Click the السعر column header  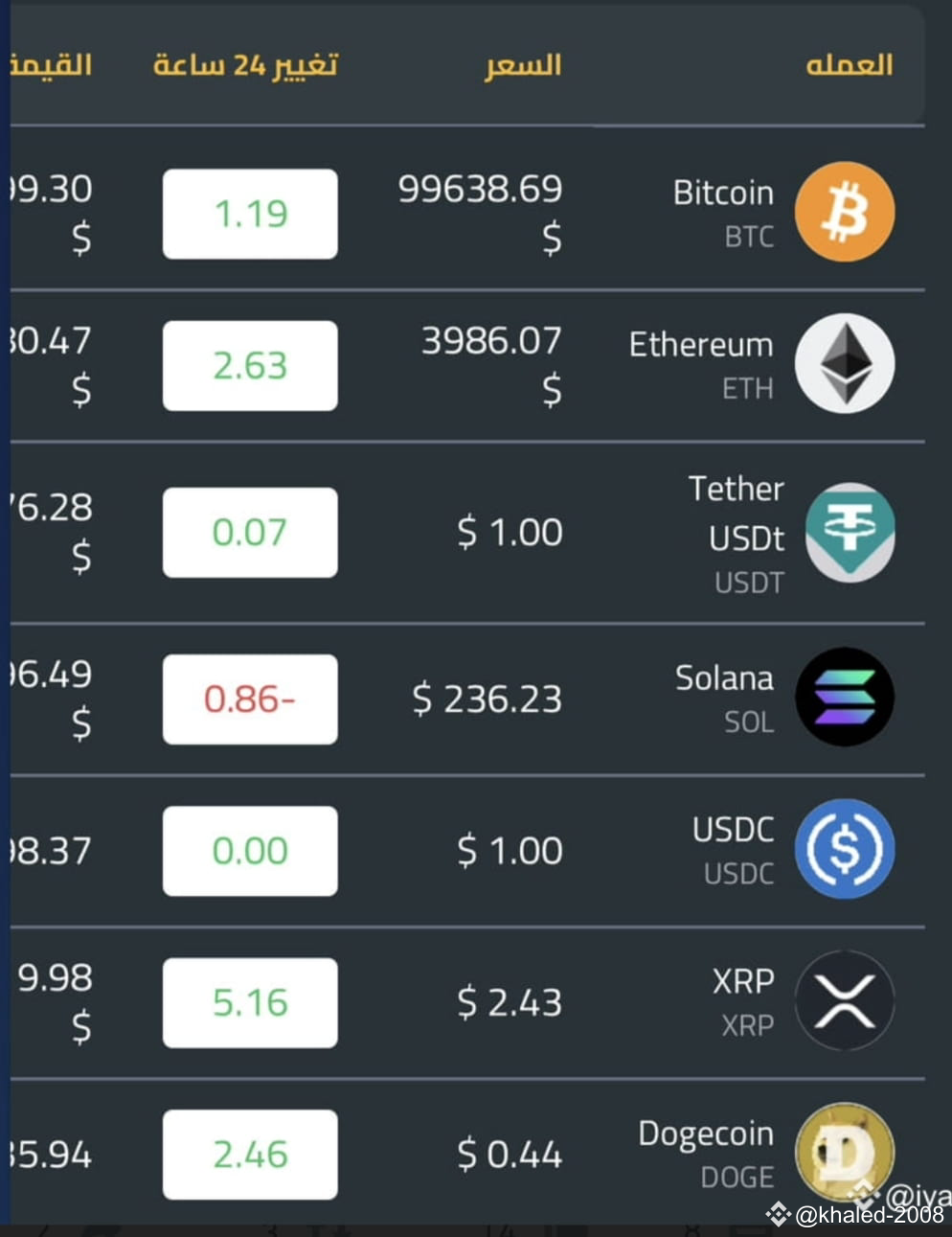(x=521, y=65)
